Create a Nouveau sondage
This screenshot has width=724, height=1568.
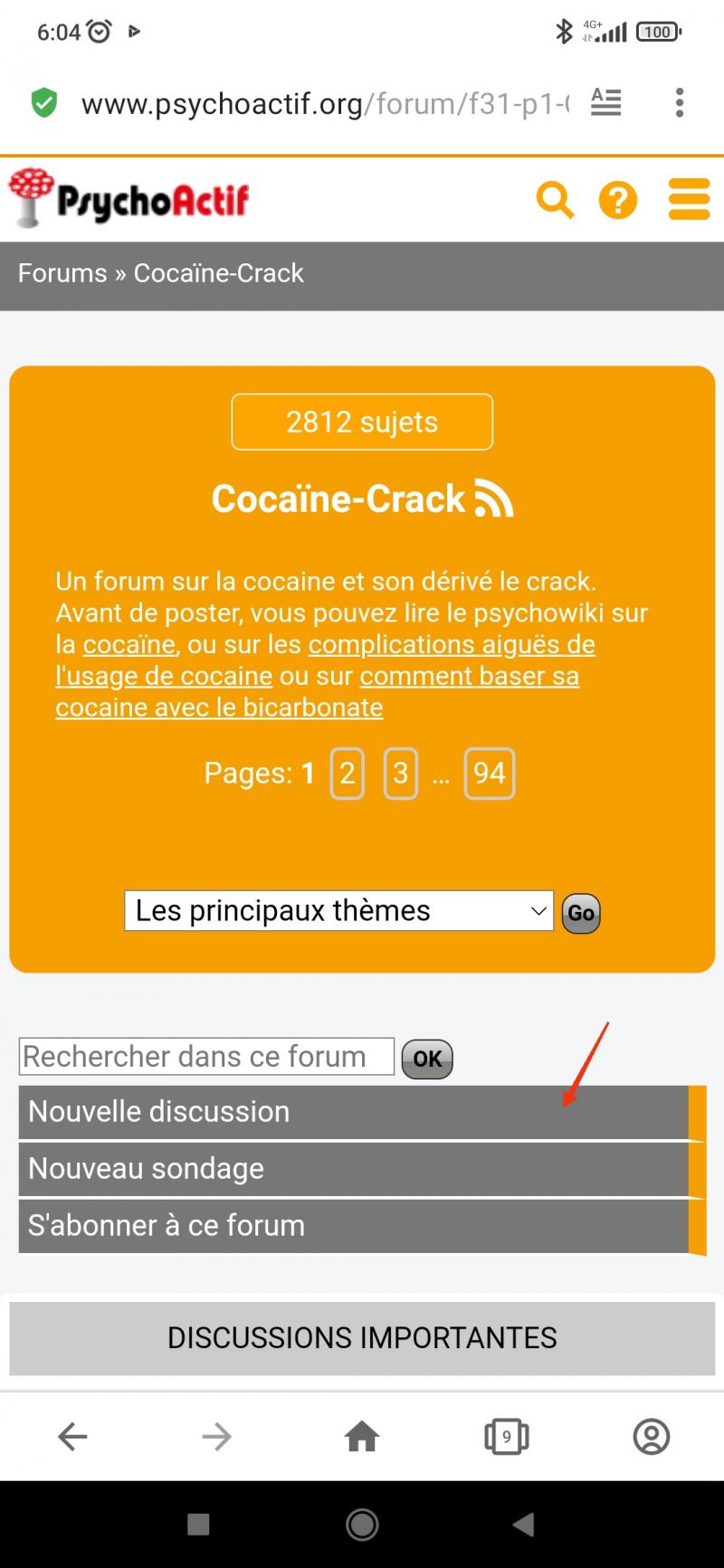click(x=353, y=1169)
